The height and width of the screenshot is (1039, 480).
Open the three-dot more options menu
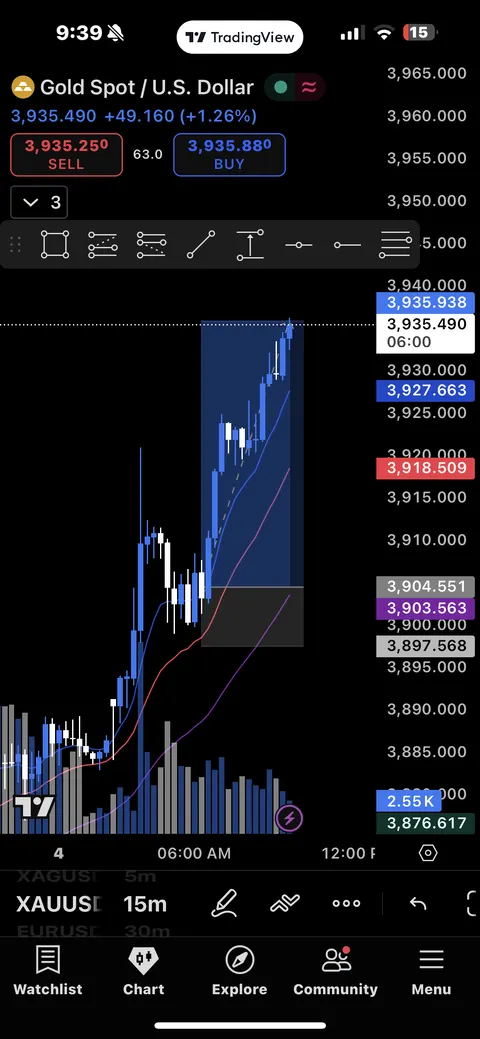(x=346, y=903)
